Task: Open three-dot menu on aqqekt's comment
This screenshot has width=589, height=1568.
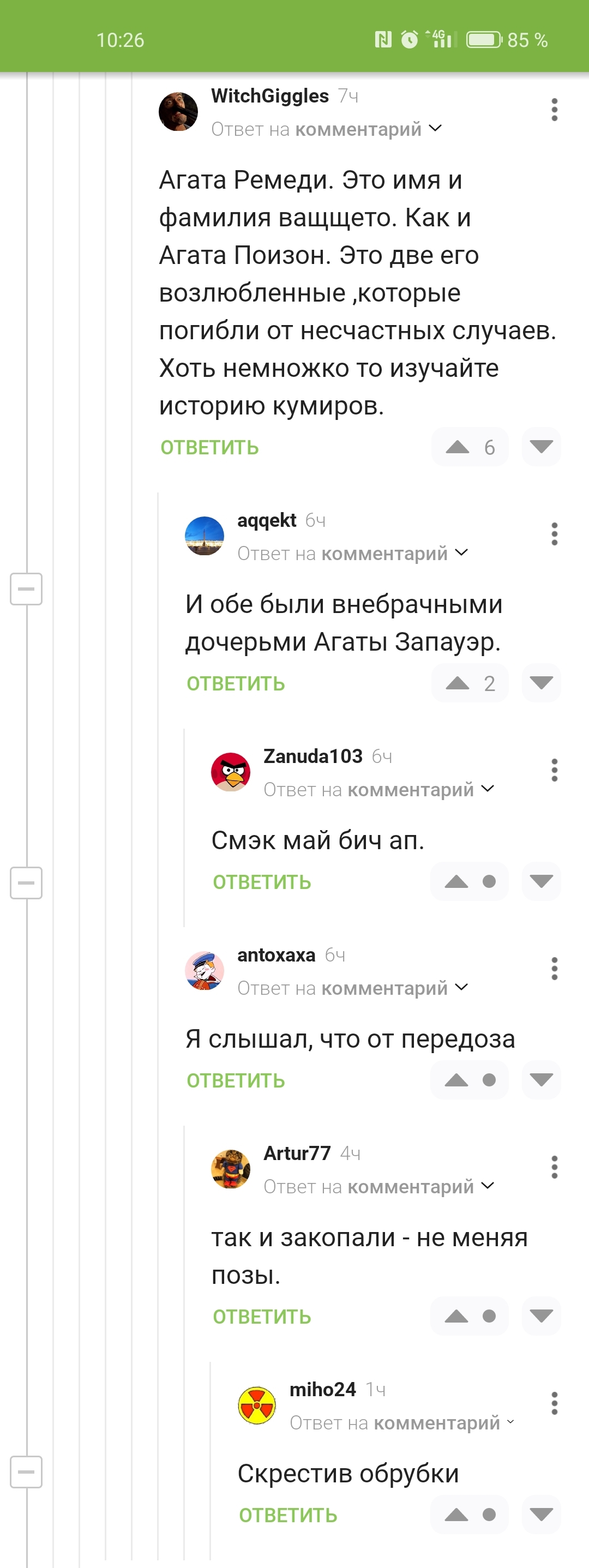Action: (554, 534)
